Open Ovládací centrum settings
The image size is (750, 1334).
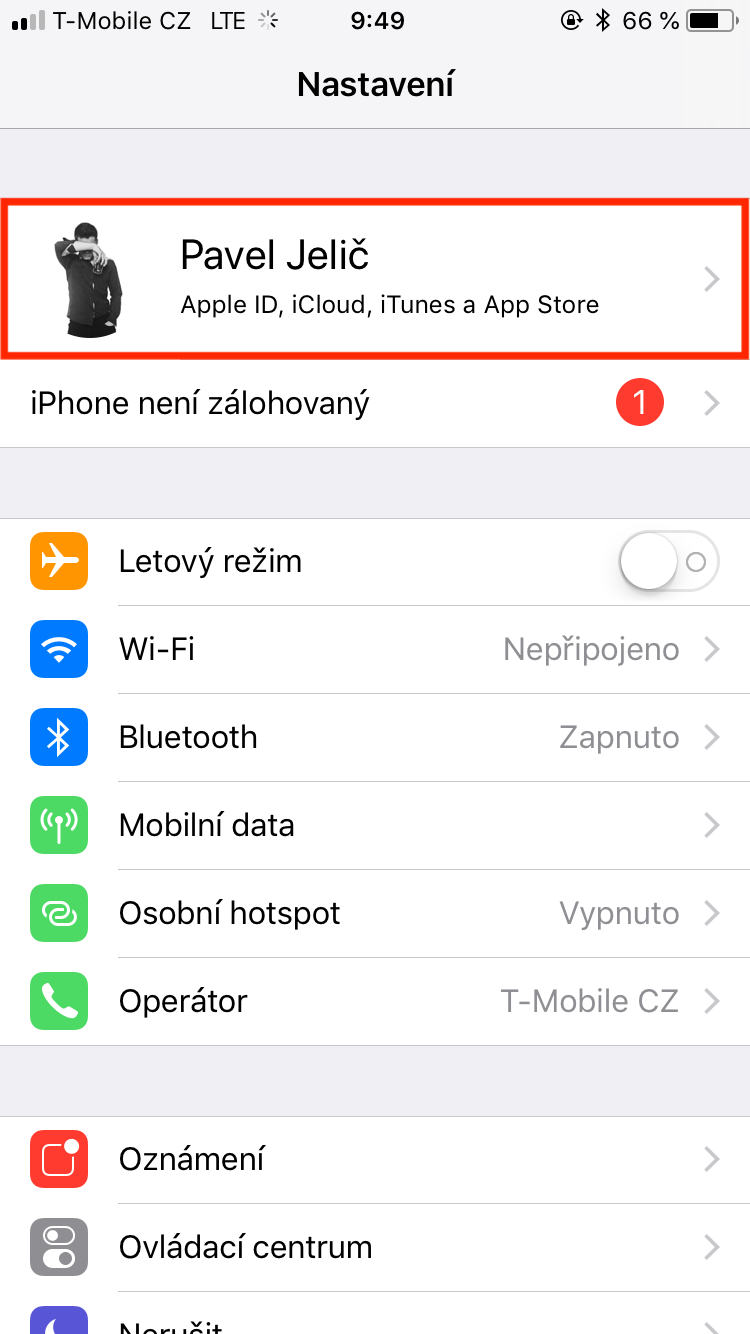point(375,1248)
